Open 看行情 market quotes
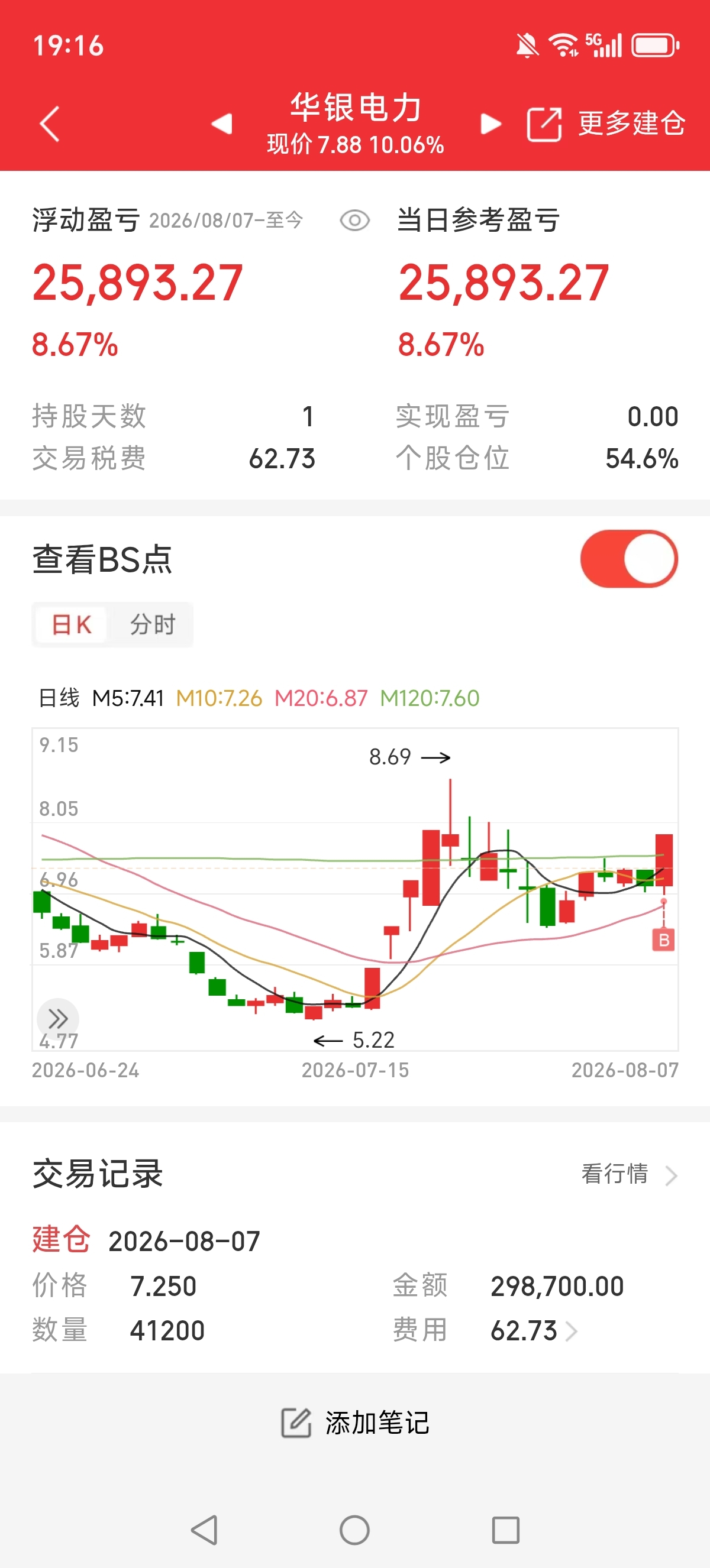Viewport: 710px width, 1568px height. pyautogui.click(x=629, y=1174)
